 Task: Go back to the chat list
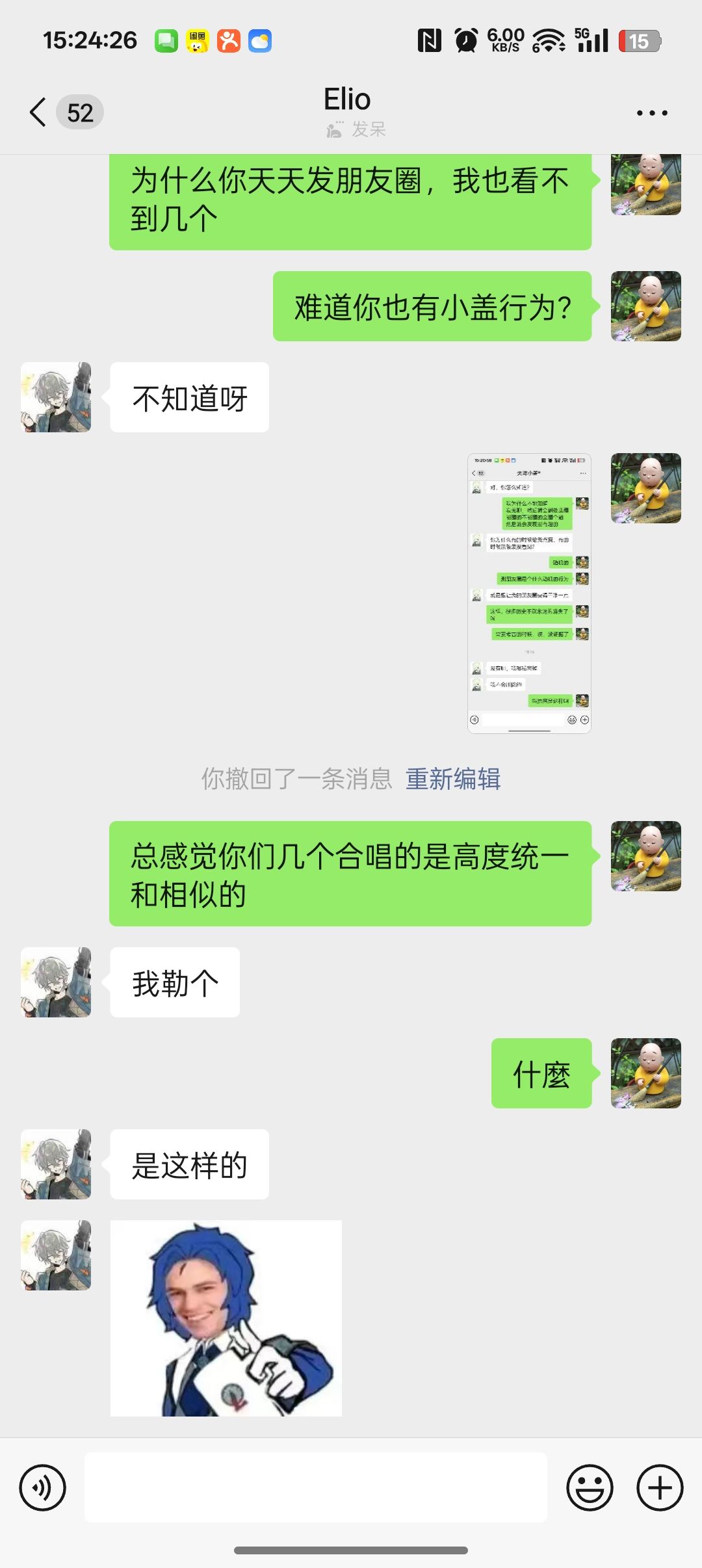tap(39, 112)
